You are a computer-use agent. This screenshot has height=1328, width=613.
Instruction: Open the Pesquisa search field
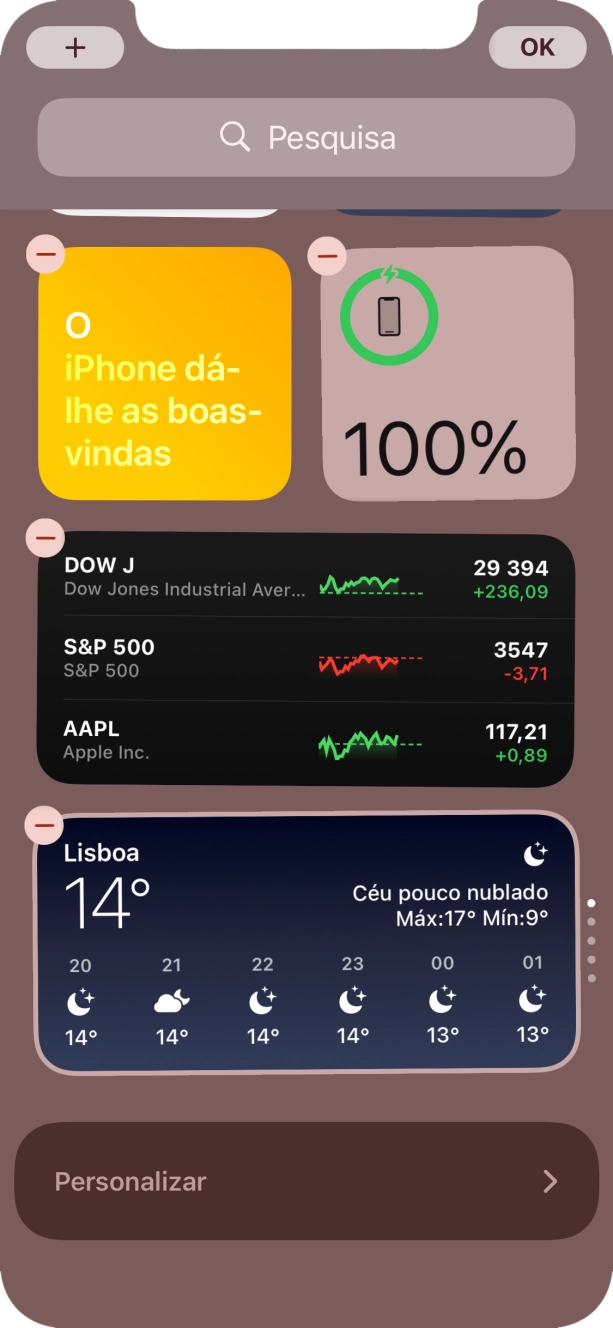pyautogui.click(x=306, y=137)
